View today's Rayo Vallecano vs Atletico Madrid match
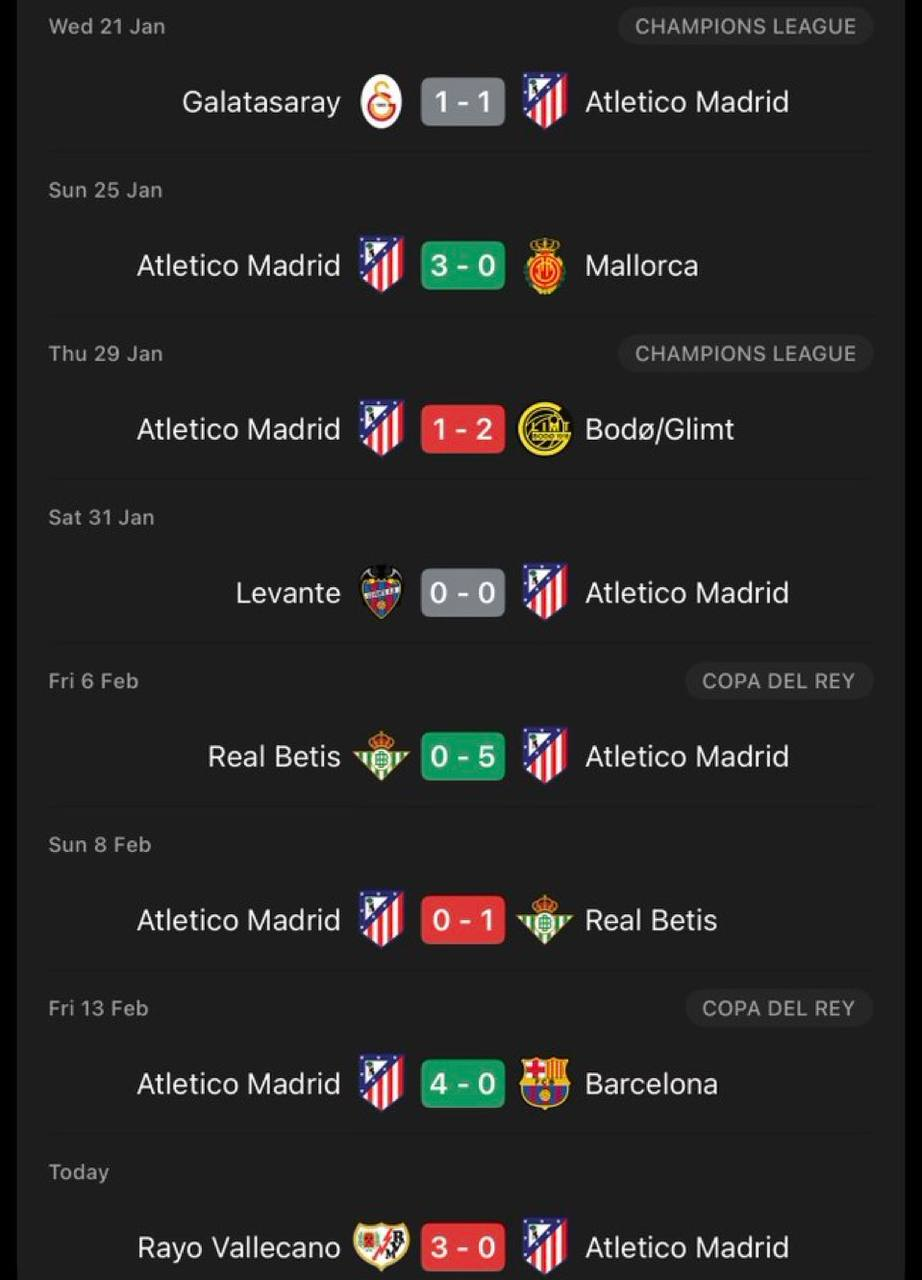 tap(462, 1247)
